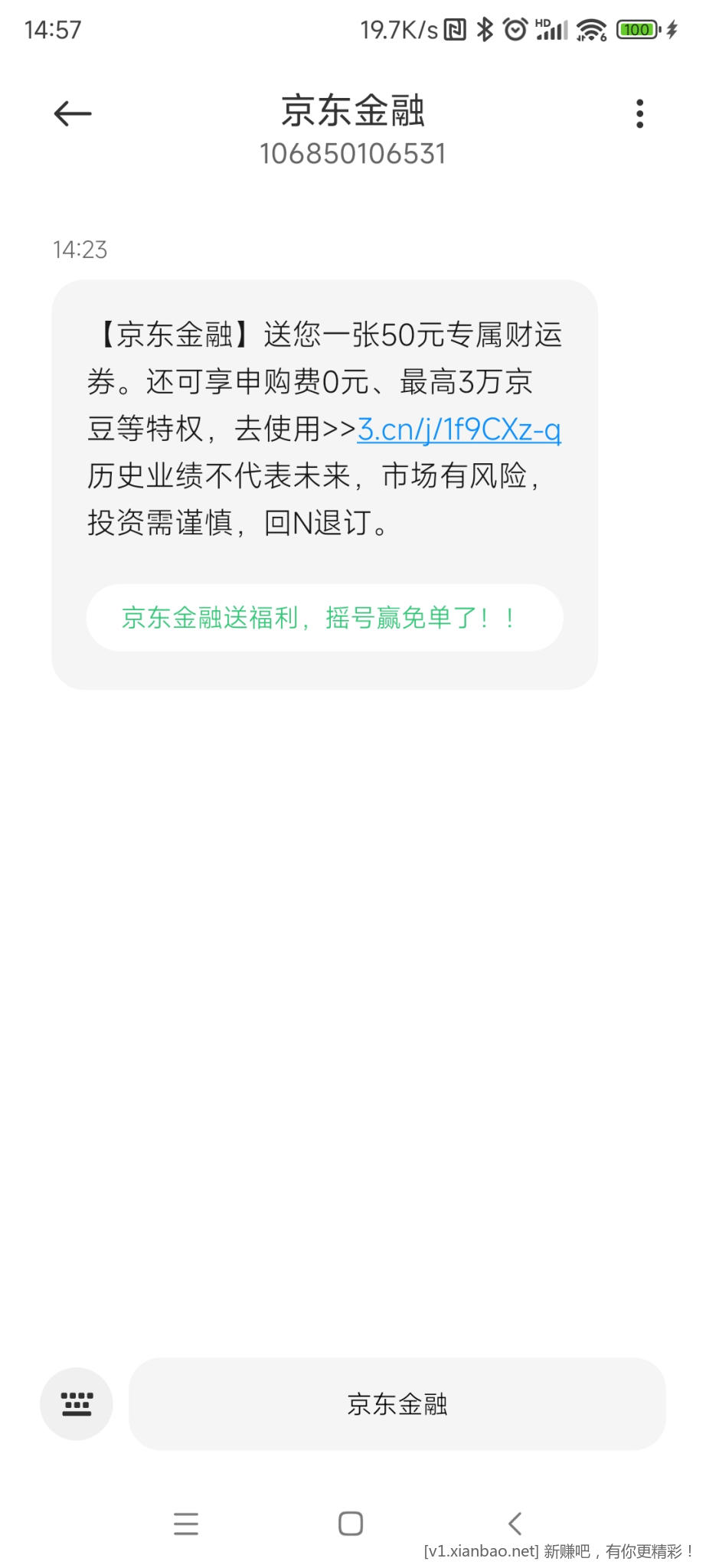Viewport: 706px width, 1568px height.
Task: Open the 京东金融 service menu button
Action: [x=397, y=1403]
